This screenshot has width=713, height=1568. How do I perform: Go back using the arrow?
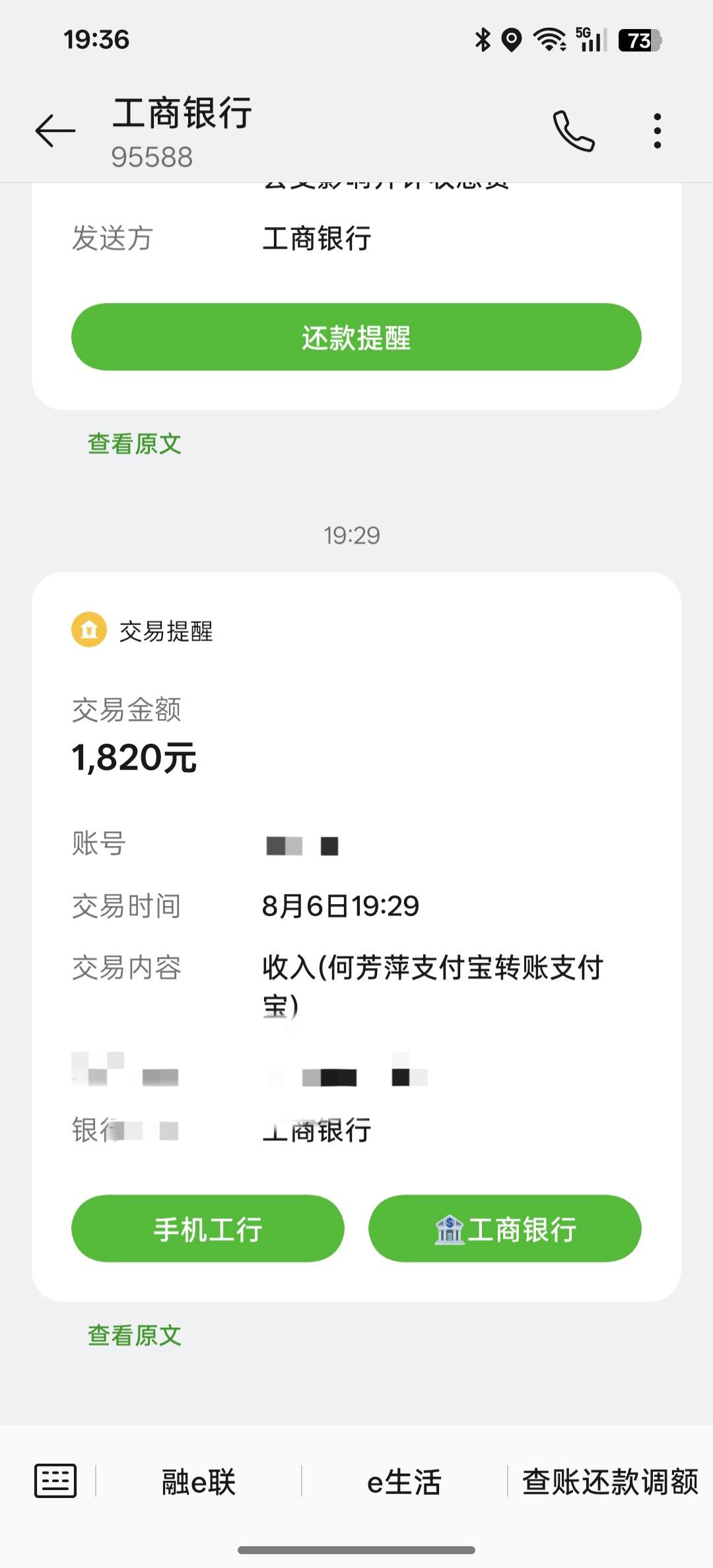[55, 131]
